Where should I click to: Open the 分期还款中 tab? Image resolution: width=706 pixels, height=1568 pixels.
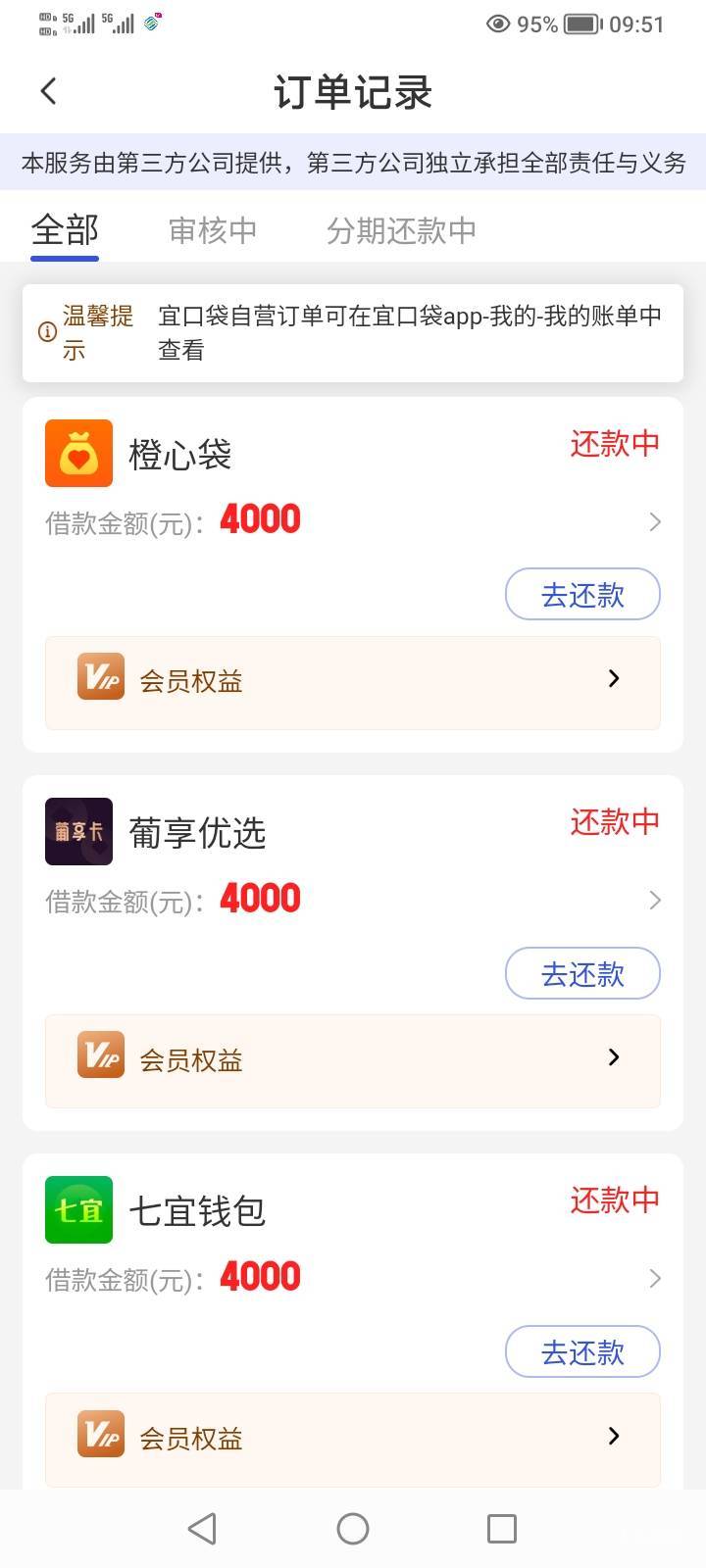pos(401,231)
